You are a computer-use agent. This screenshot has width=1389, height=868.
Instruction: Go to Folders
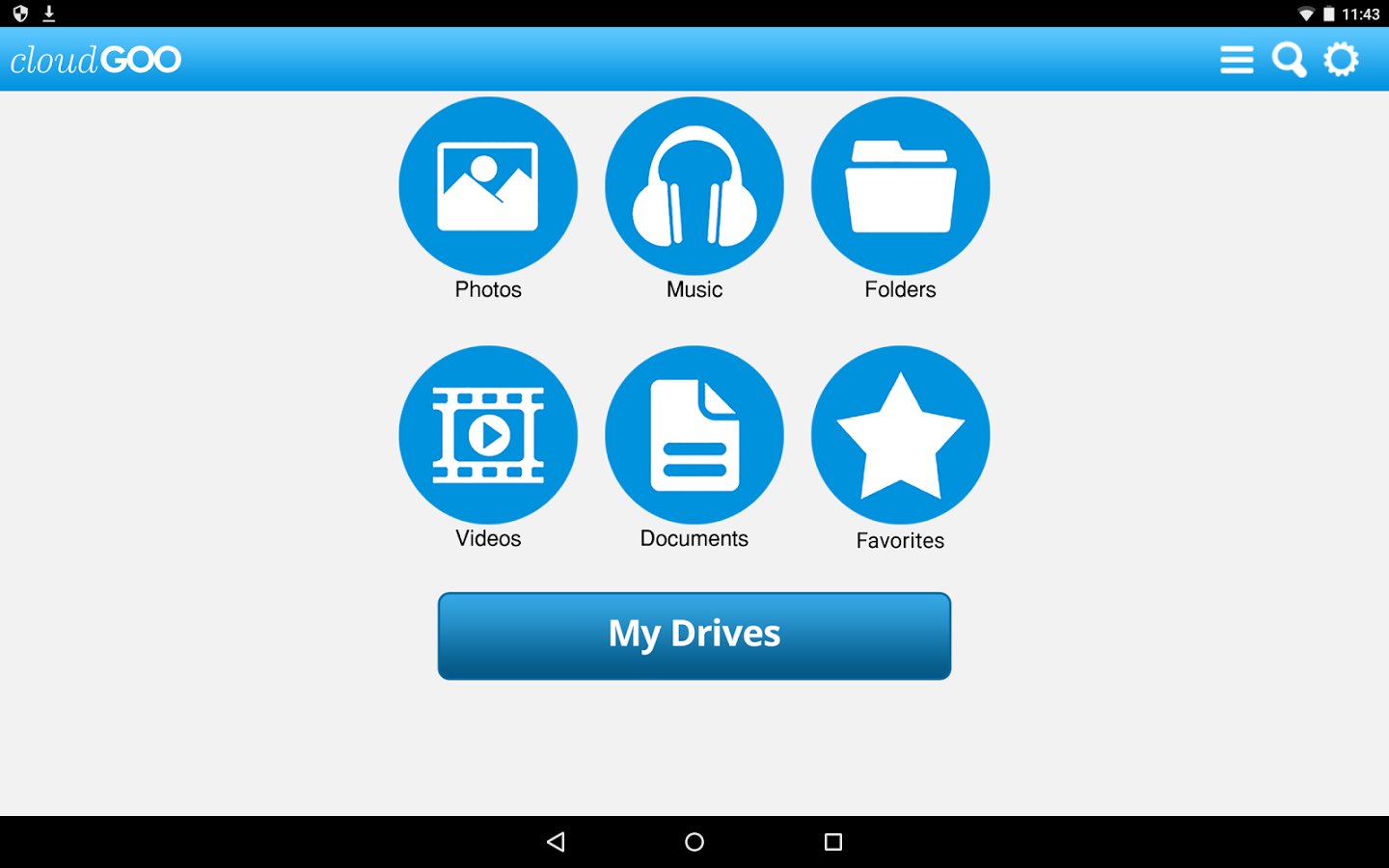coord(900,186)
